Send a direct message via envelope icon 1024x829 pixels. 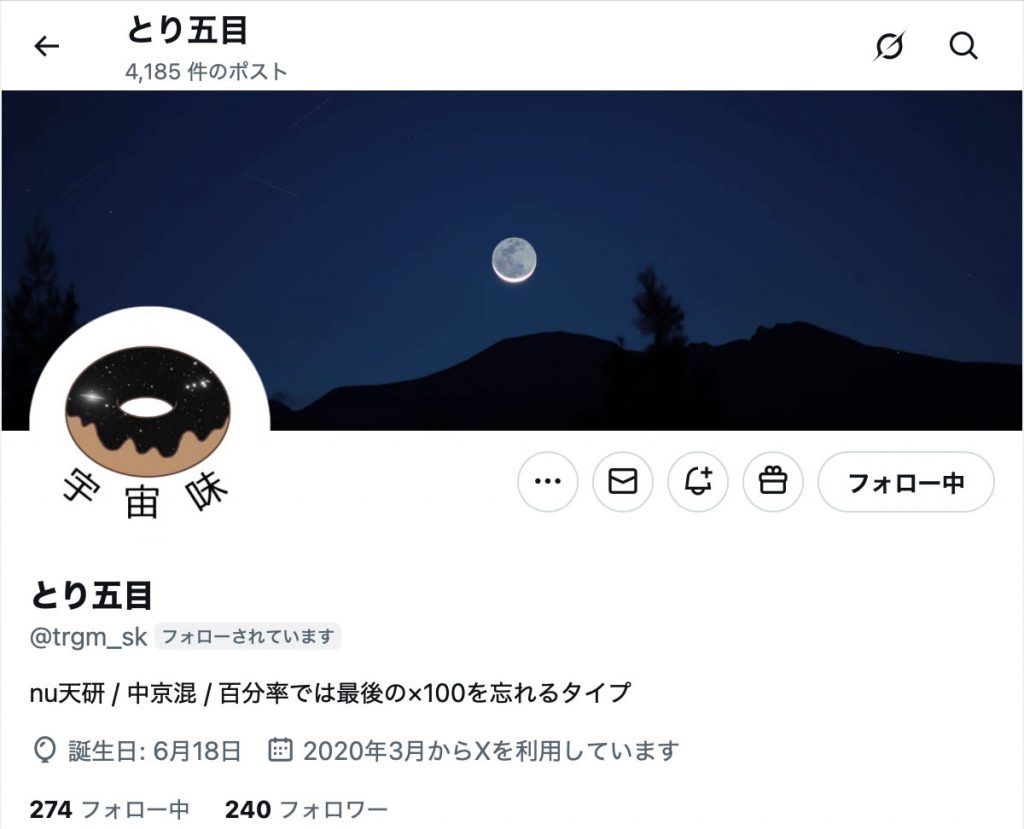pos(622,482)
